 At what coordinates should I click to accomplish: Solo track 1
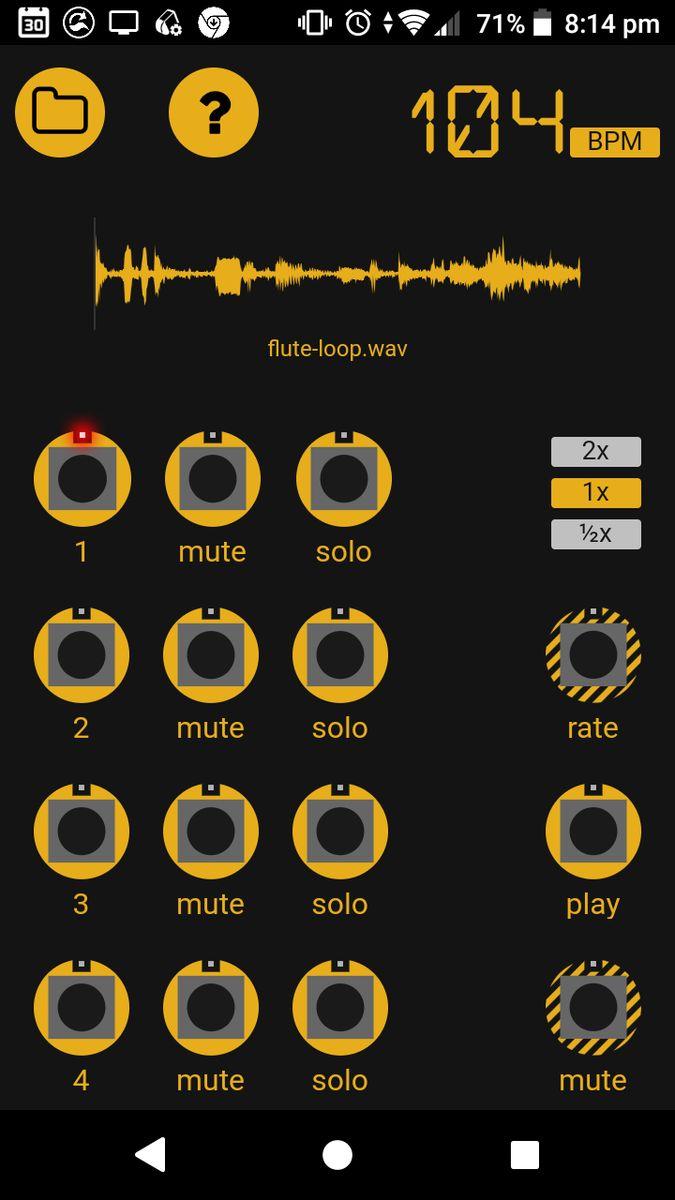point(343,479)
